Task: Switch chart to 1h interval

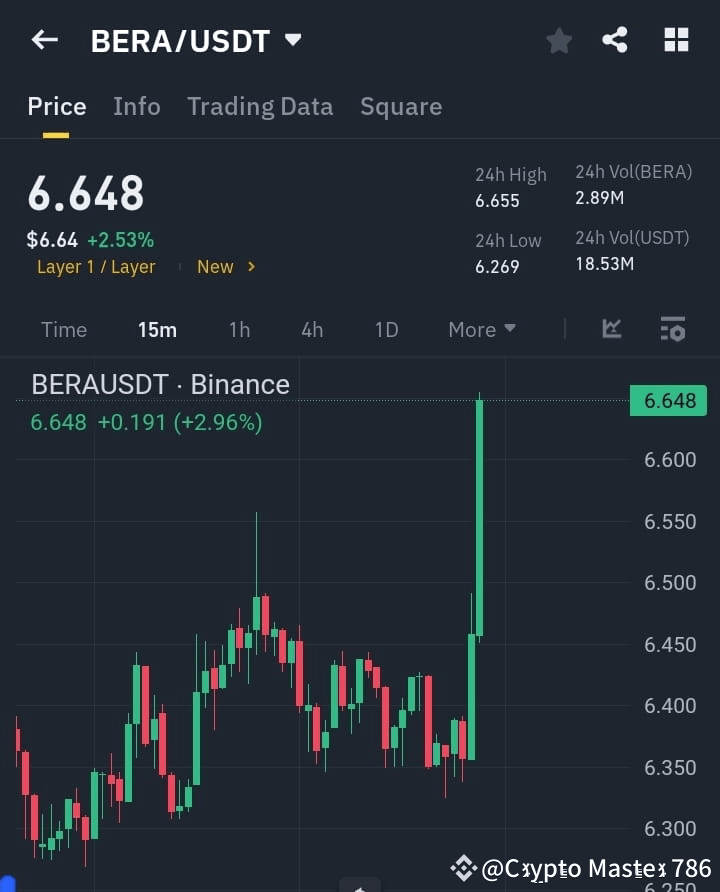Action: 239,329
